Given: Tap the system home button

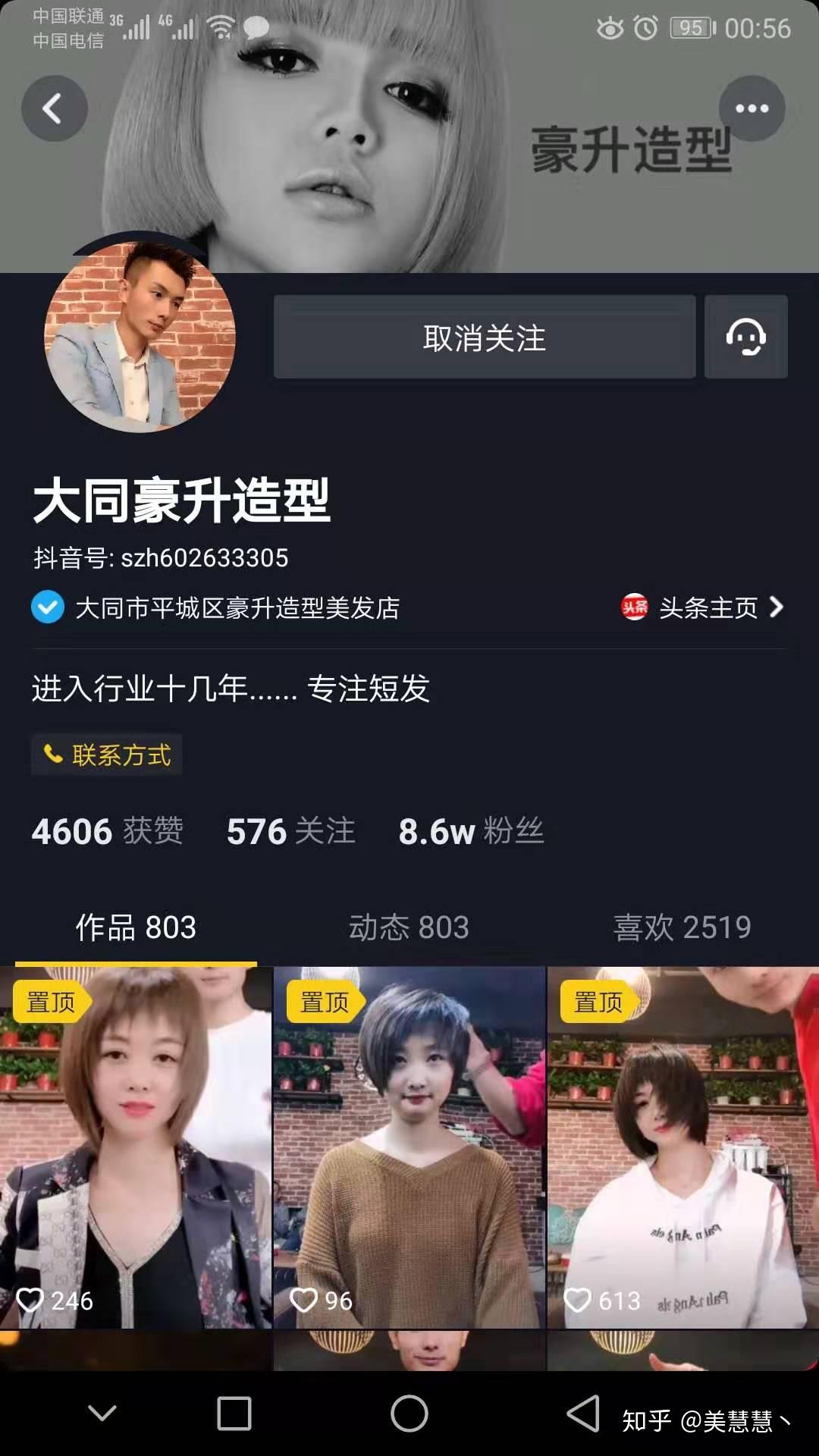Looking at the screenshot, I should click(x=409, y=1414).
